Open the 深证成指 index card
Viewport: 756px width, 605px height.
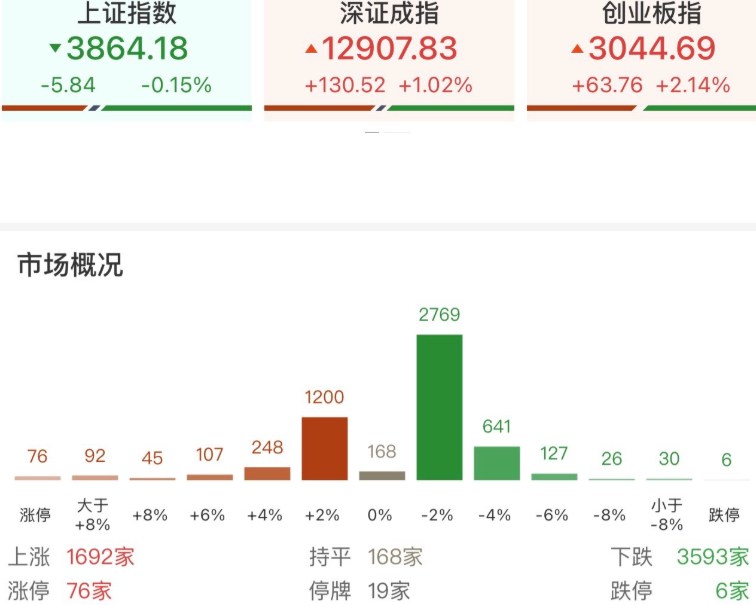coord(388,55)
